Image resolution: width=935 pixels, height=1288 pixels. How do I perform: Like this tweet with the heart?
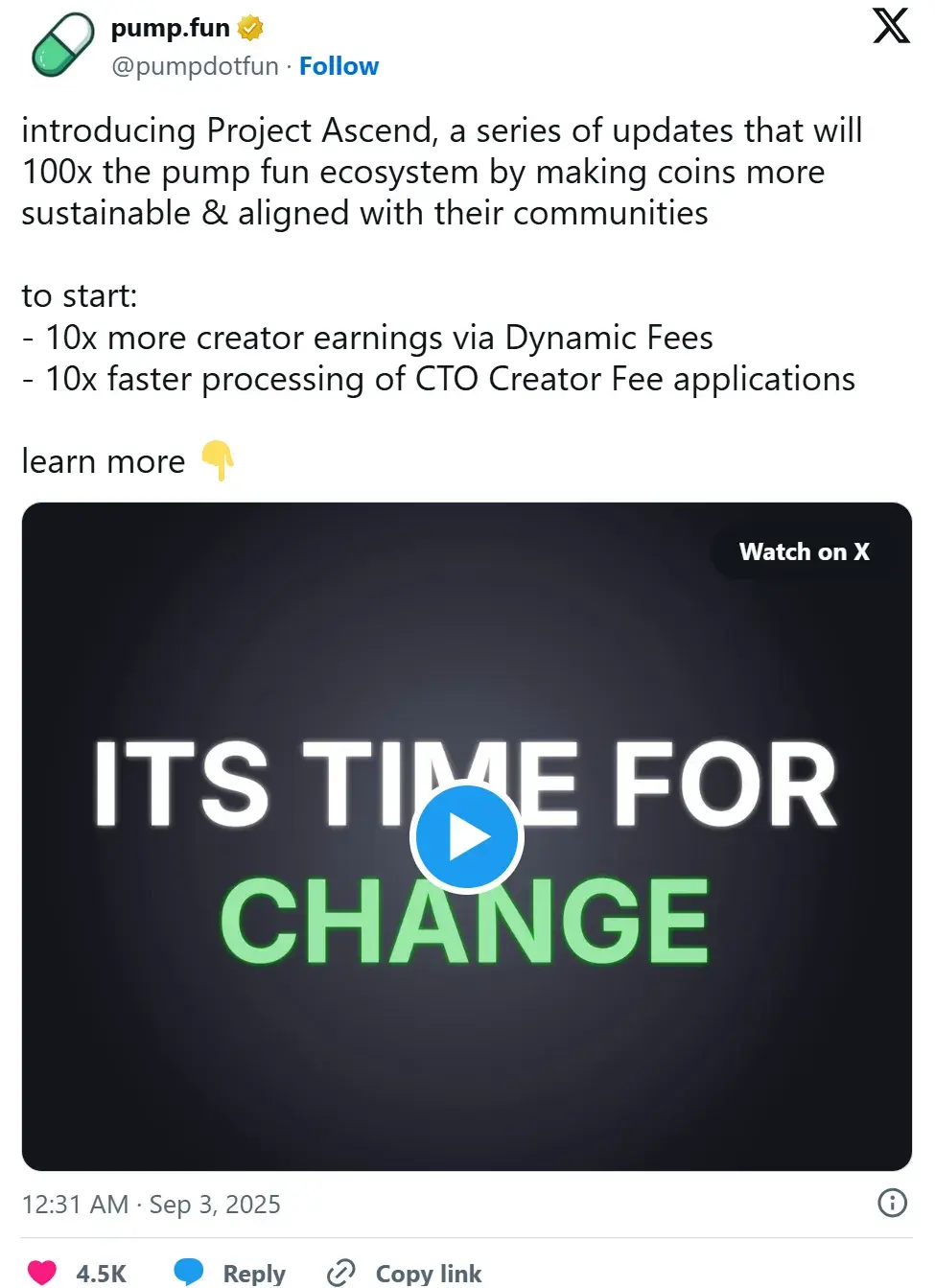(42, 1272)
